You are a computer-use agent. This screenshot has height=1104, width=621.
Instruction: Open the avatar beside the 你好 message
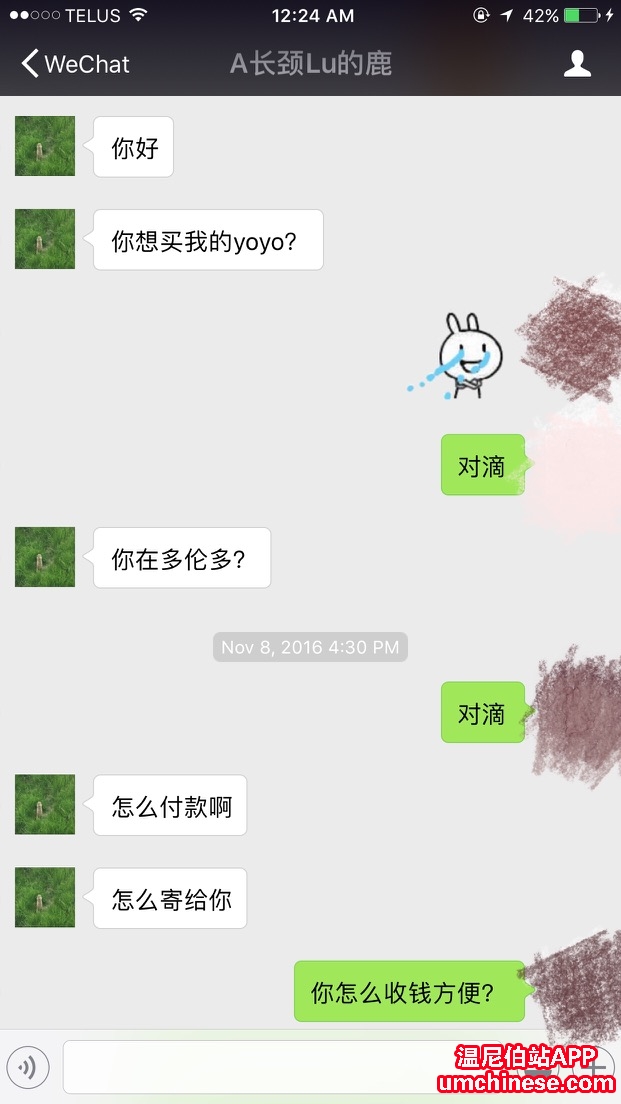pyautogui.click(x=45, y=146)
